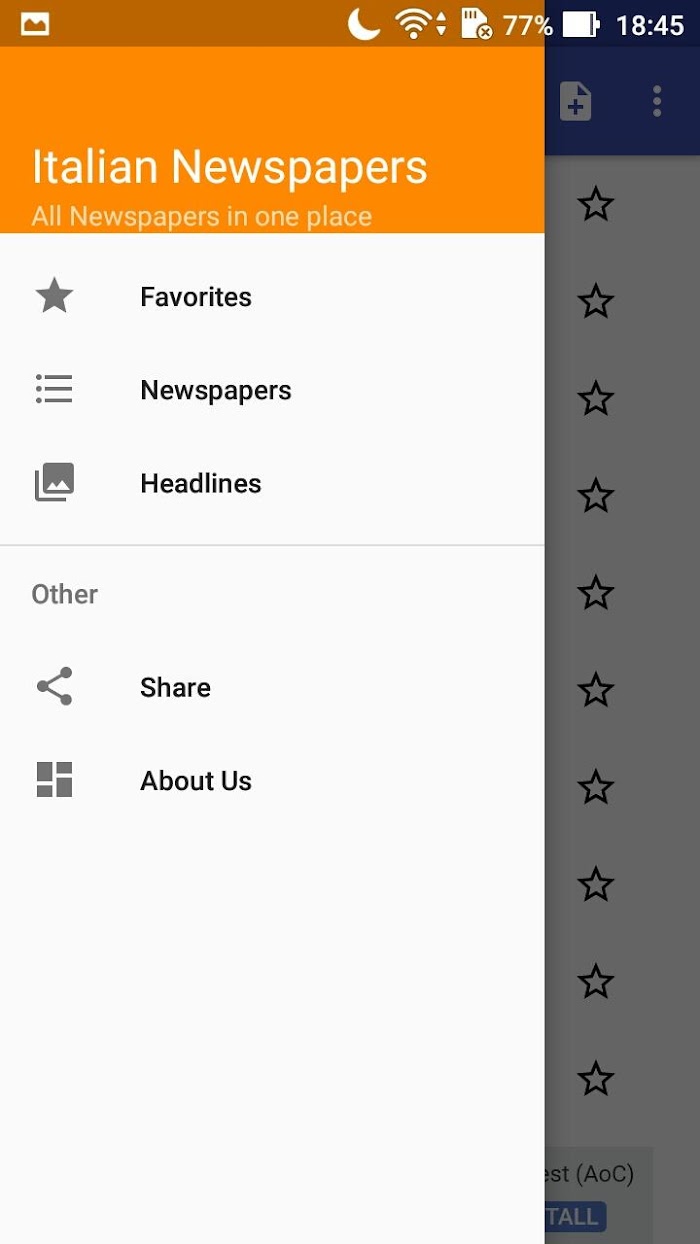The image size is (700, 1244).
Task: Open Favorites from the drawer
Action: pos(196,297)
